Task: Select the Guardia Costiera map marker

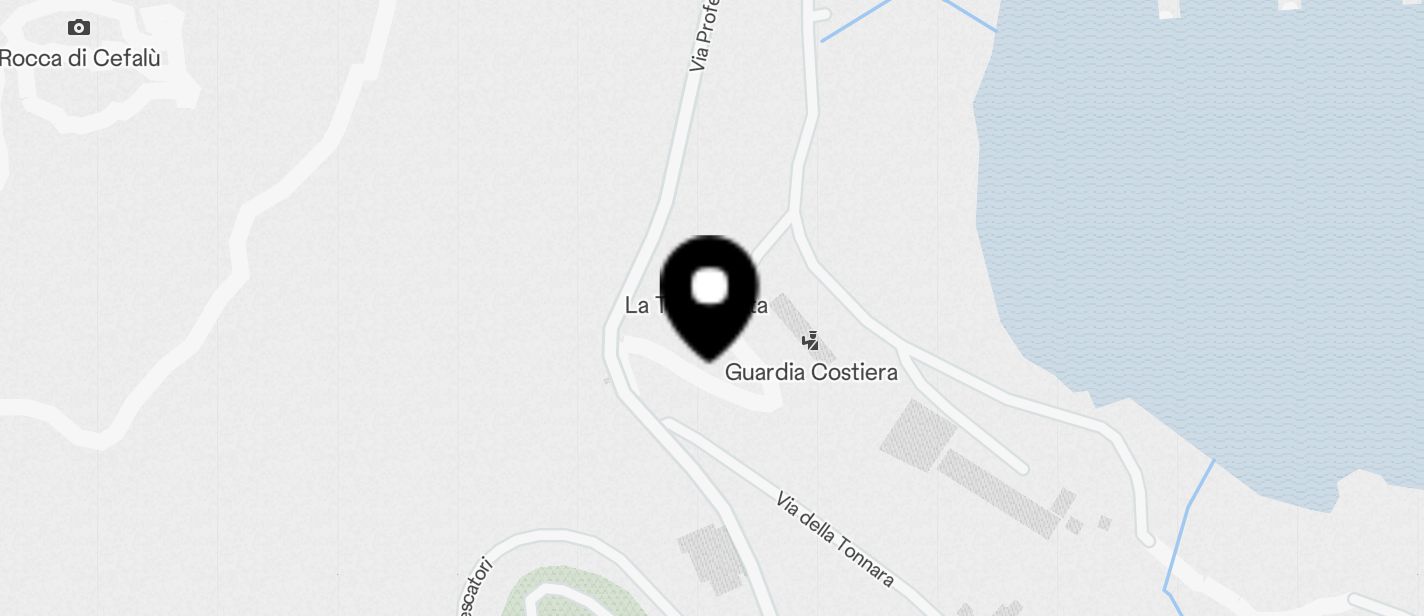Action: 810,342
